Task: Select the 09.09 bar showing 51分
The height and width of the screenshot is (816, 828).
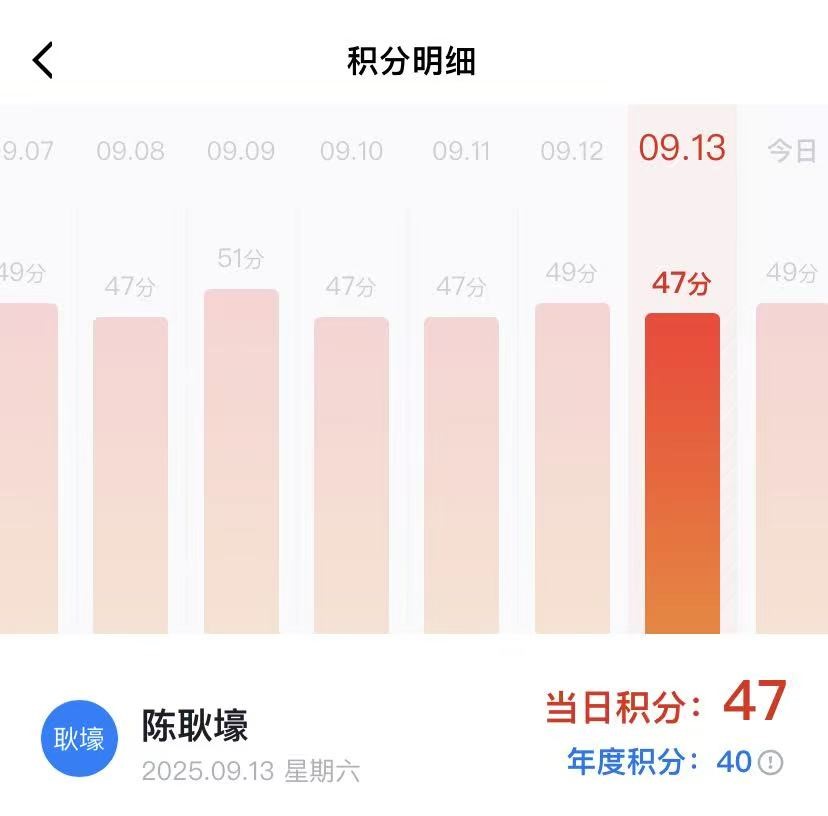Action: tap(241, 461)
